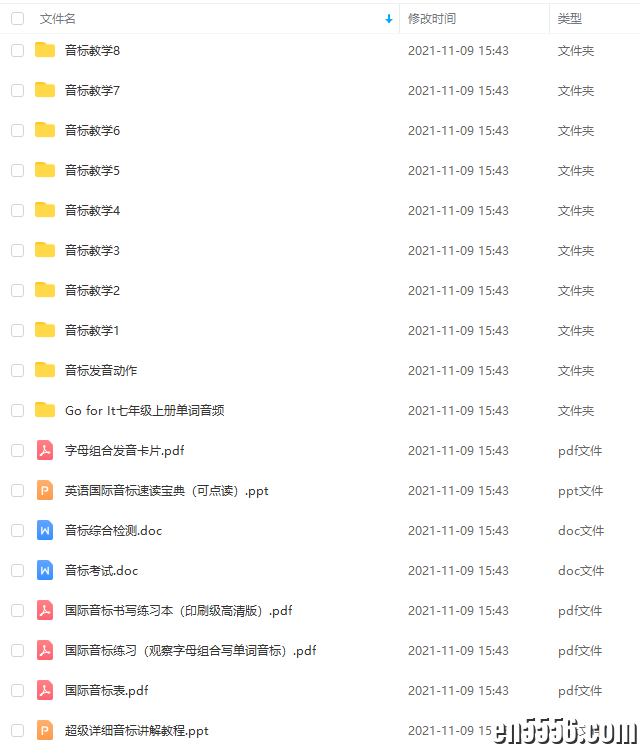Check the box for 音标教学3
640x747 pixels.
[x=17, y=250]
